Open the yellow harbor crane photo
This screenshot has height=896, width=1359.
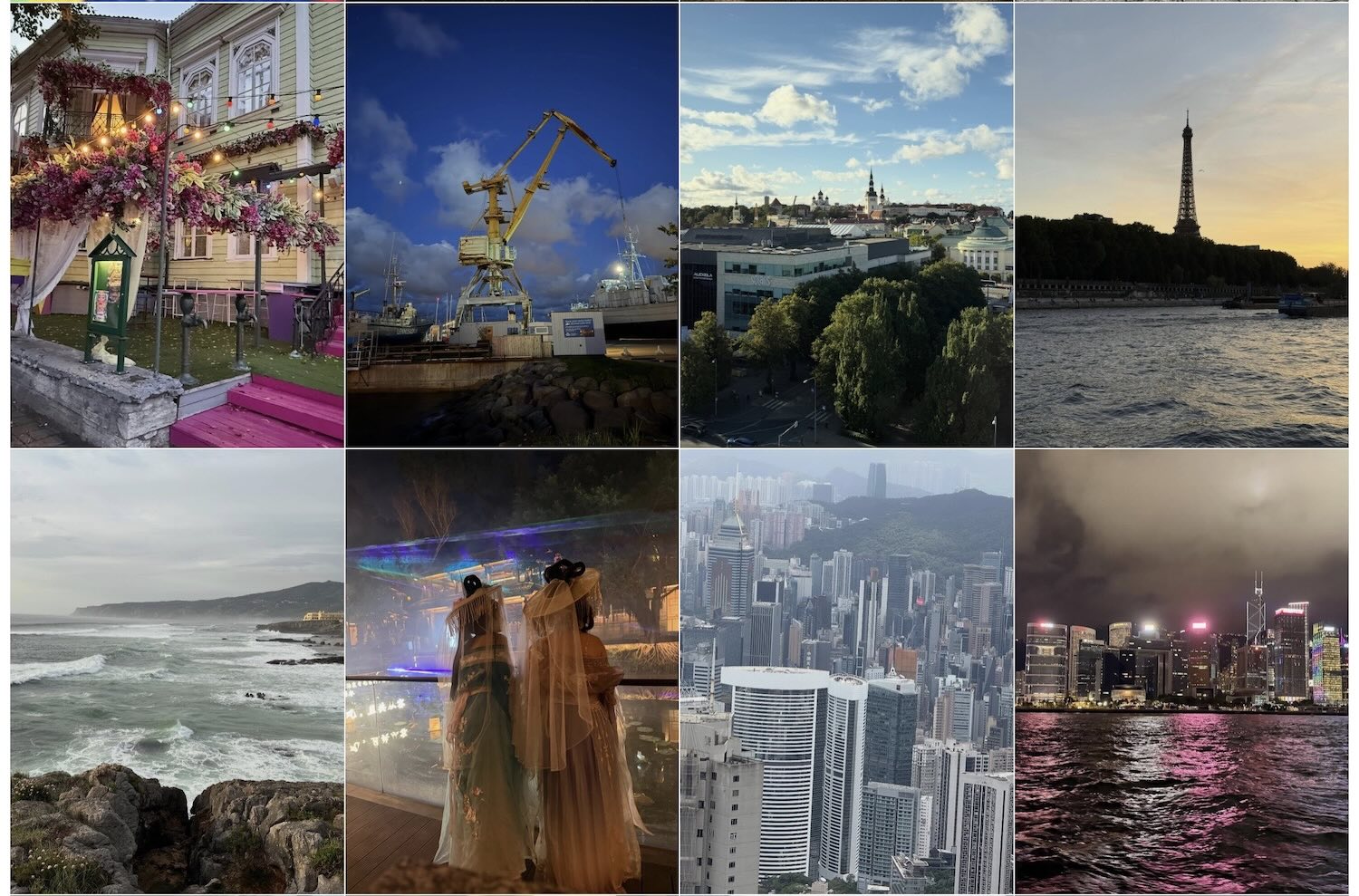point(512,225)
